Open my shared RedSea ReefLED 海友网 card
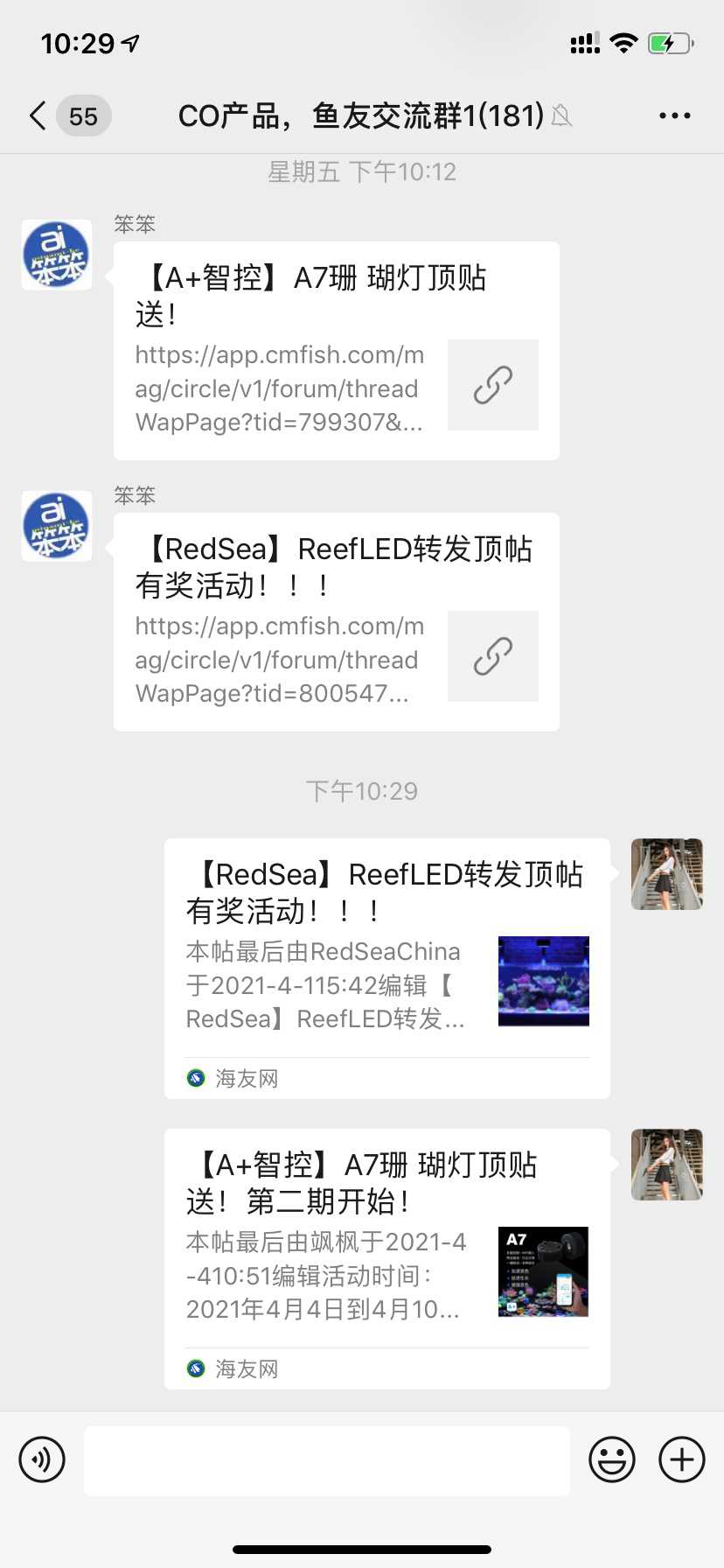 [x=386, y=968]
